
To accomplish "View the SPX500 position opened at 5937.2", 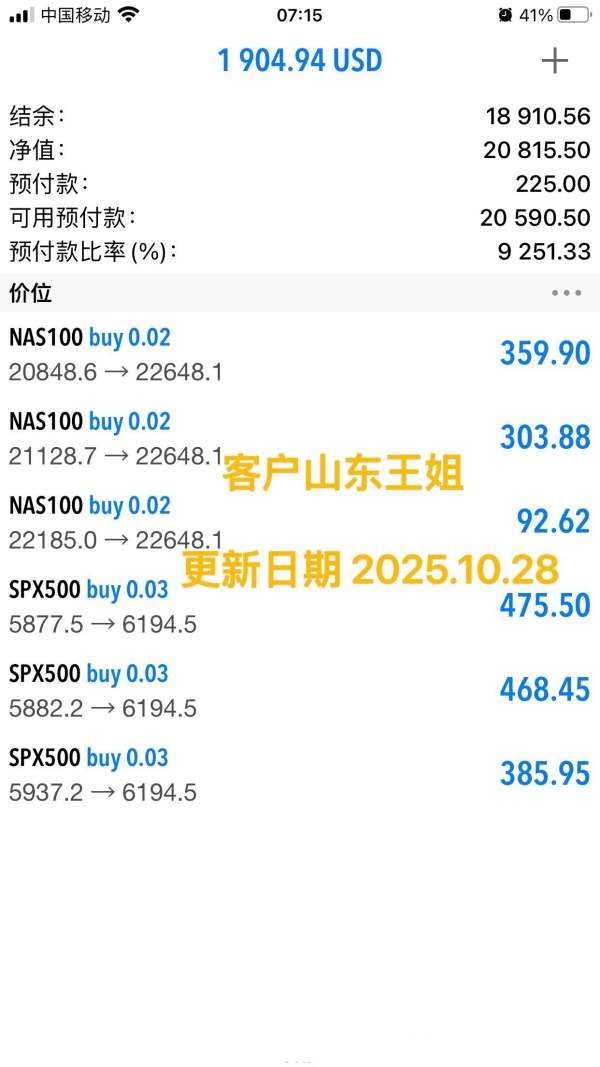I will [300, 774].
